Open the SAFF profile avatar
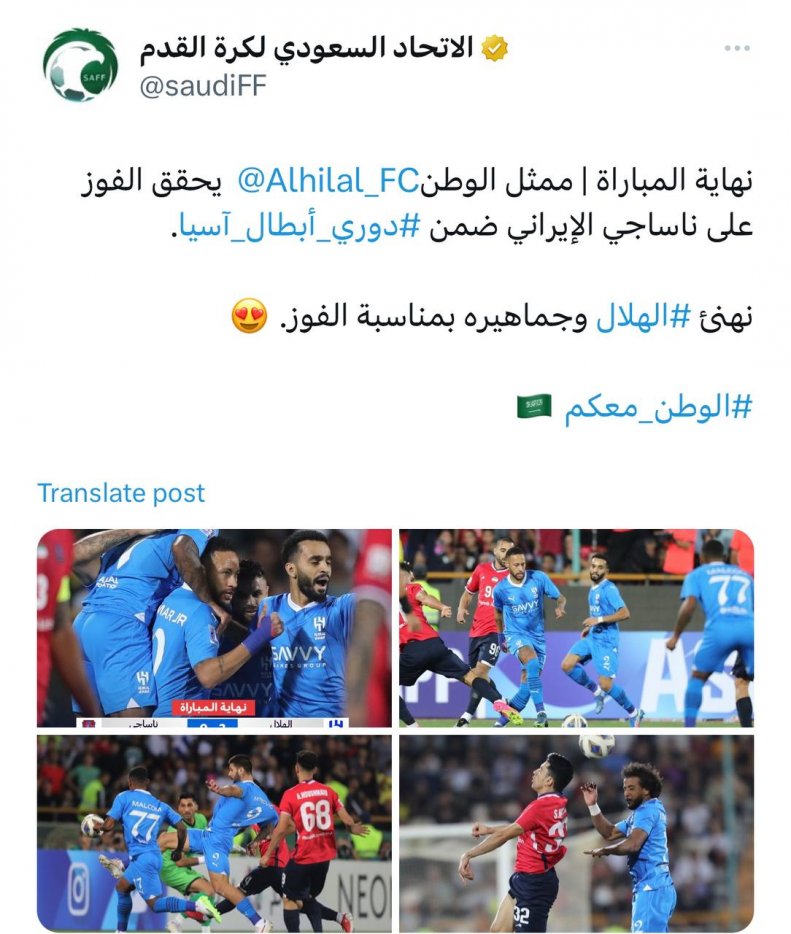This screenshot has height=934, width=791. point(80,65)
